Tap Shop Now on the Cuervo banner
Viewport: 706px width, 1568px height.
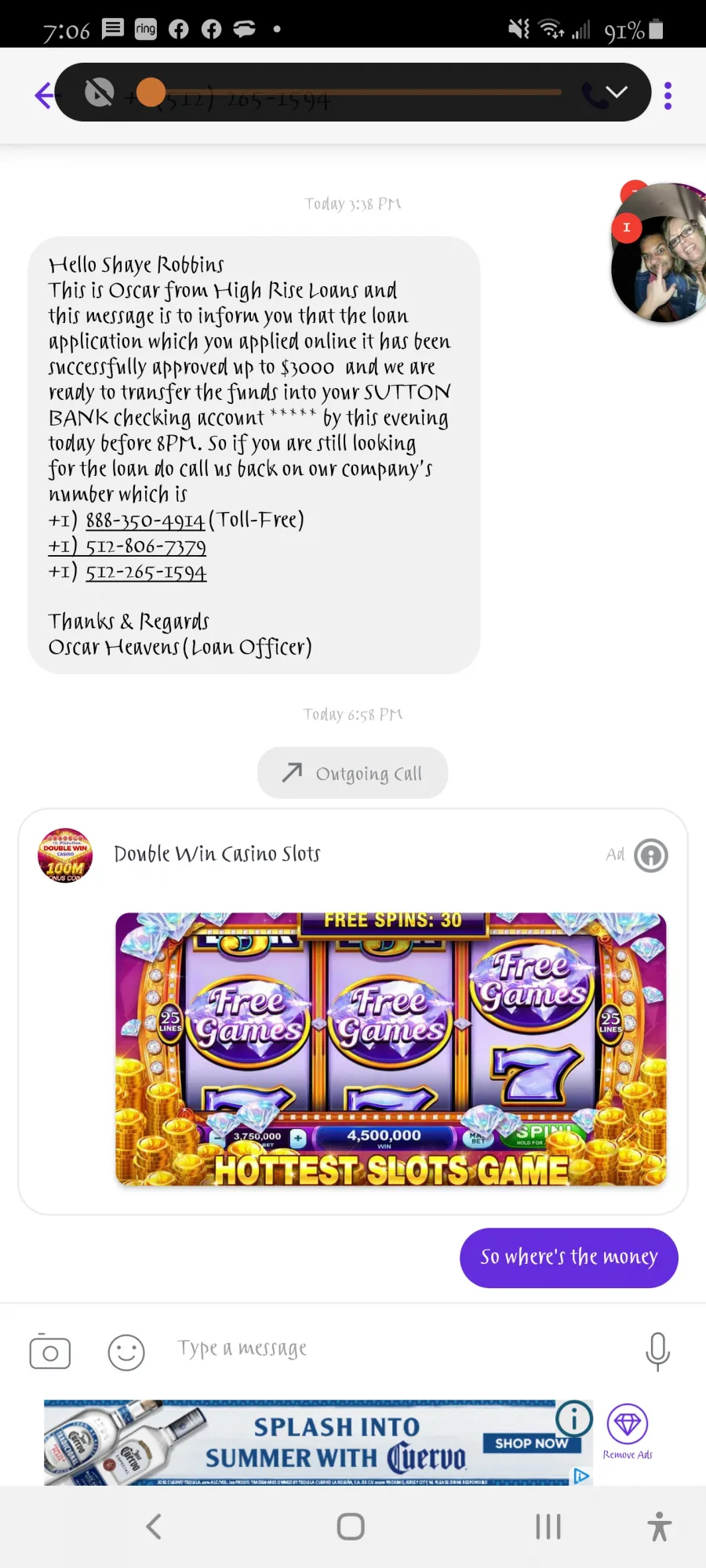point(531,1443)
